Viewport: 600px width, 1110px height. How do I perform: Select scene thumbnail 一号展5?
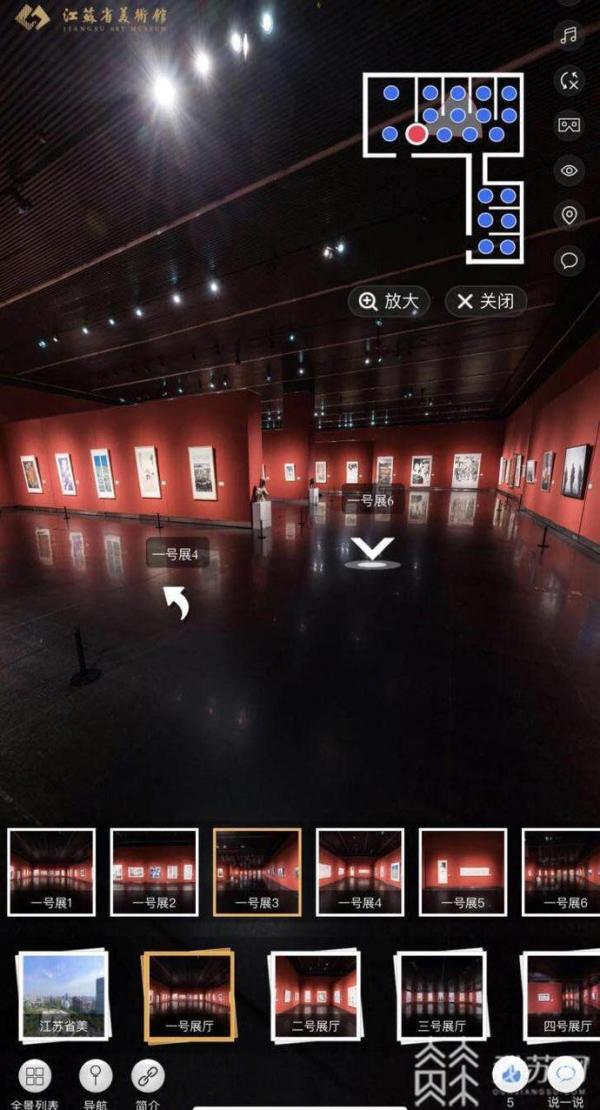coord(462,872)
